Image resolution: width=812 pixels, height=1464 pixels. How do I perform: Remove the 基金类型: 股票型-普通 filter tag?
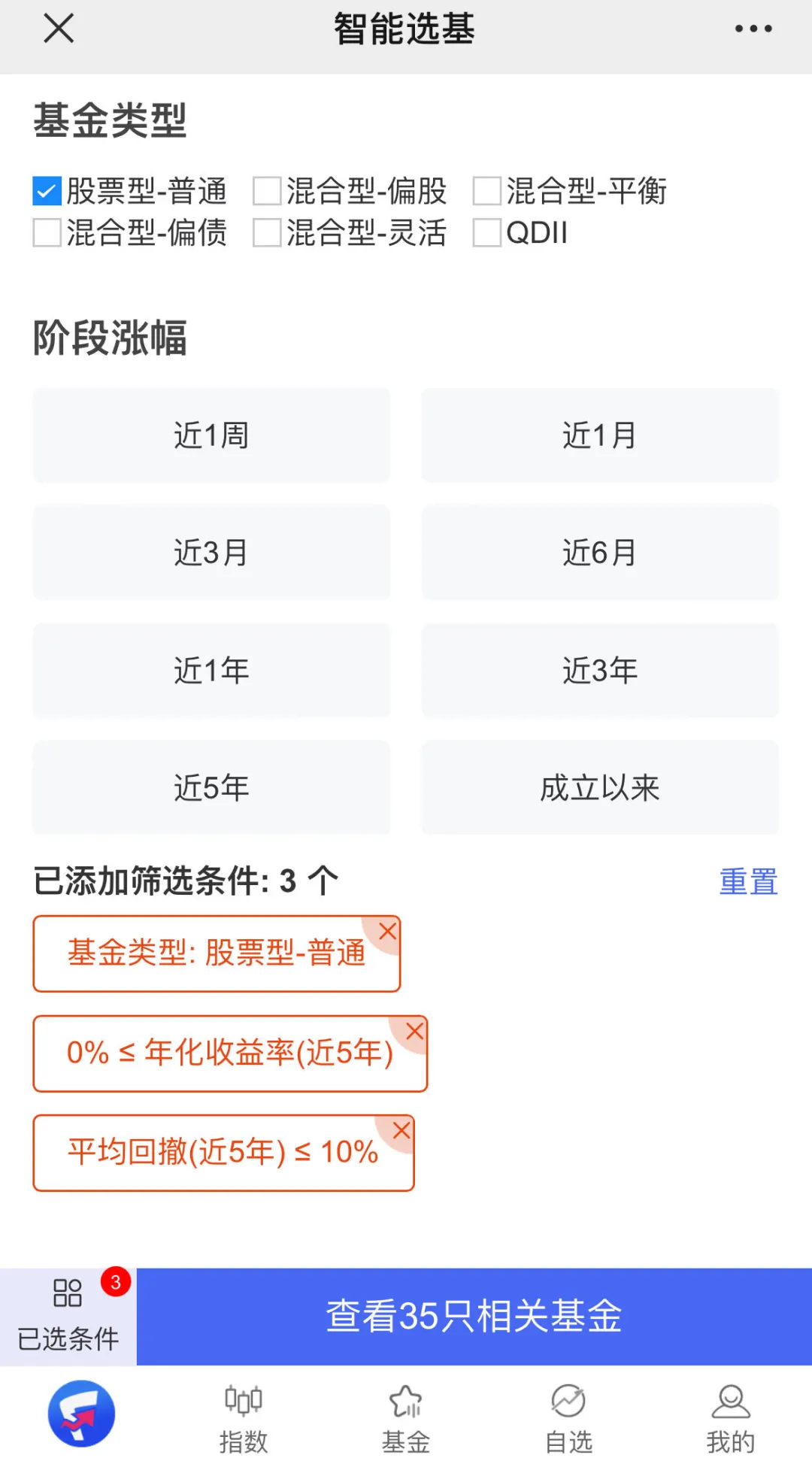pyautogui.click(x=388, y=931)
